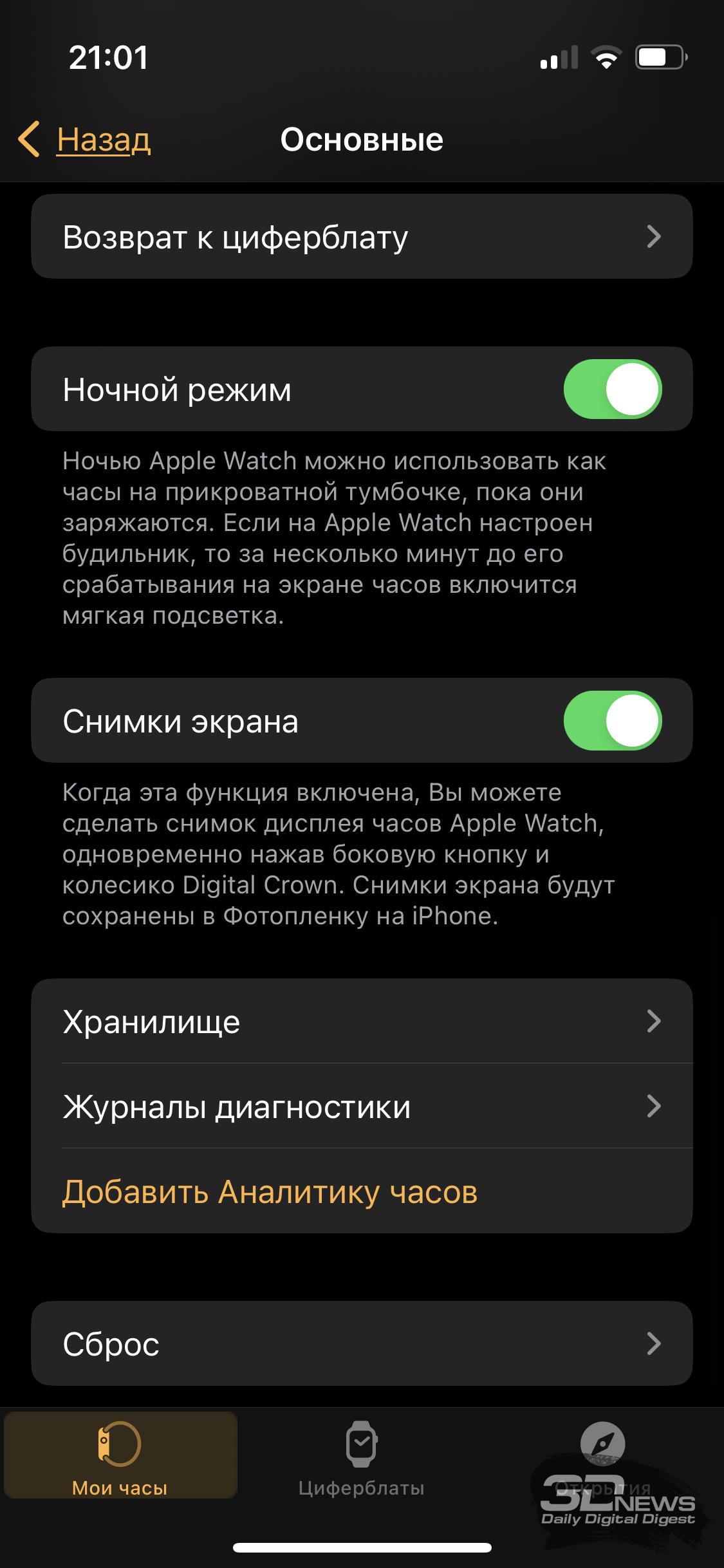Open the Сброс options
Screen dimensions: 724x1568
pyautogui.click(x=362, y=1343)
